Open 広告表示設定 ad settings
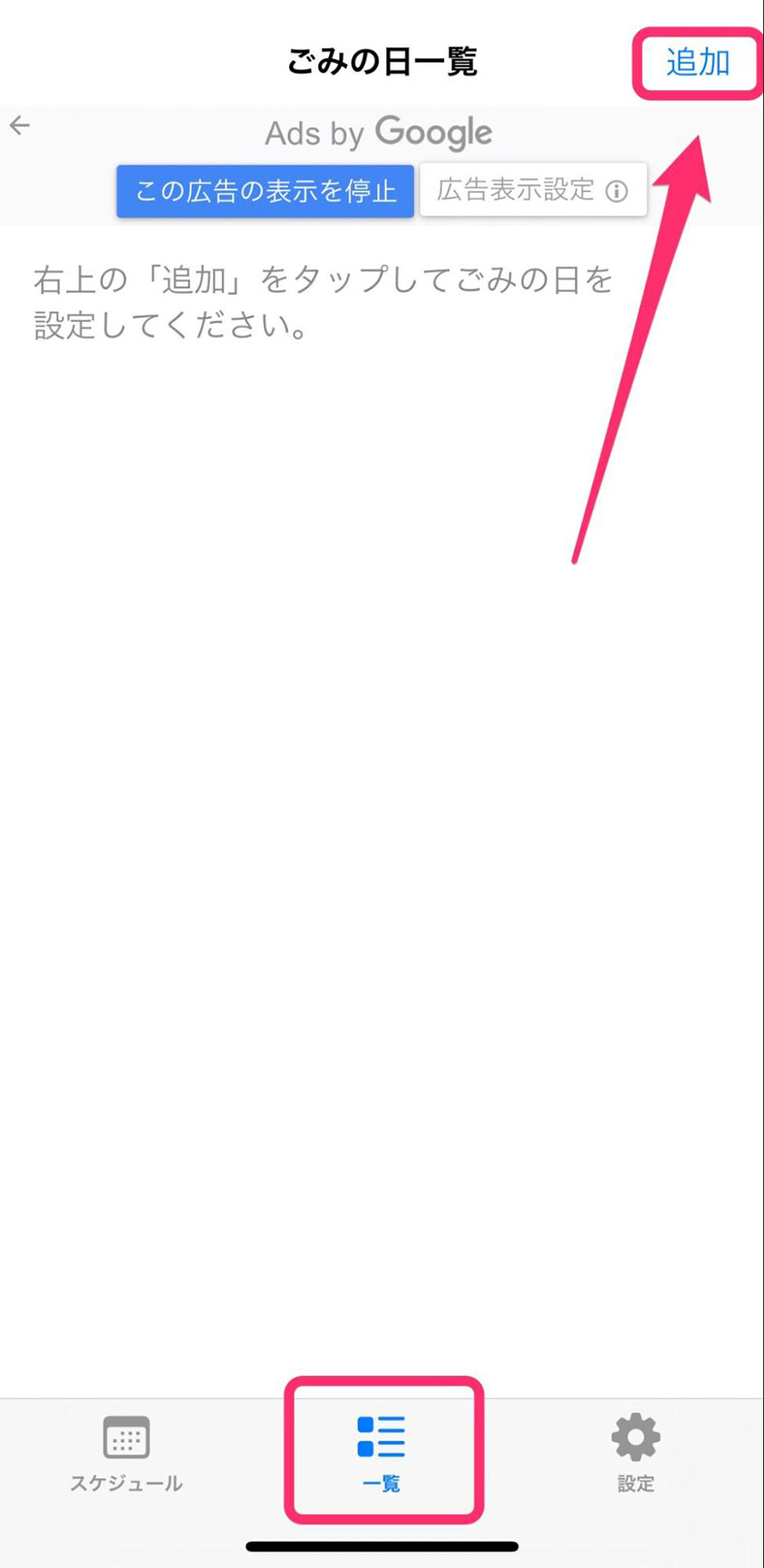 (x=533, y=190)
